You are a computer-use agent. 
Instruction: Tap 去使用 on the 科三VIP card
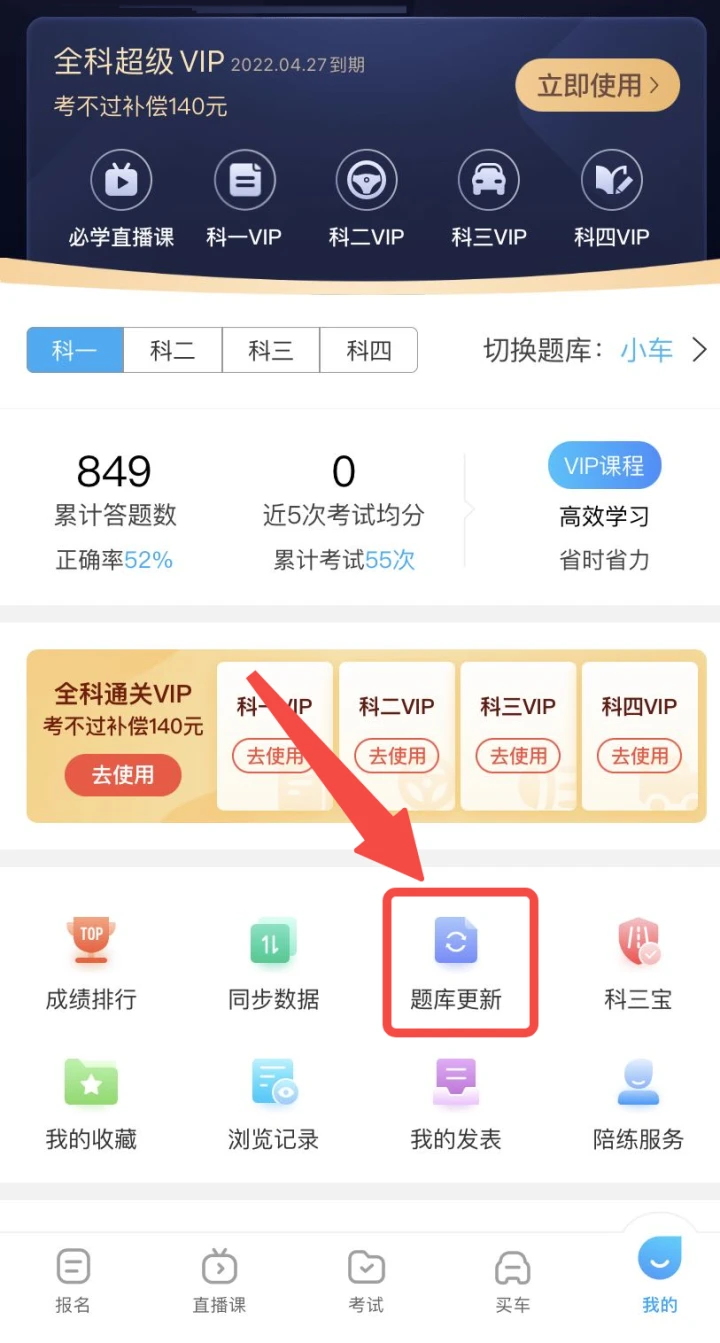pyautogui.click(x=518, y=756)
